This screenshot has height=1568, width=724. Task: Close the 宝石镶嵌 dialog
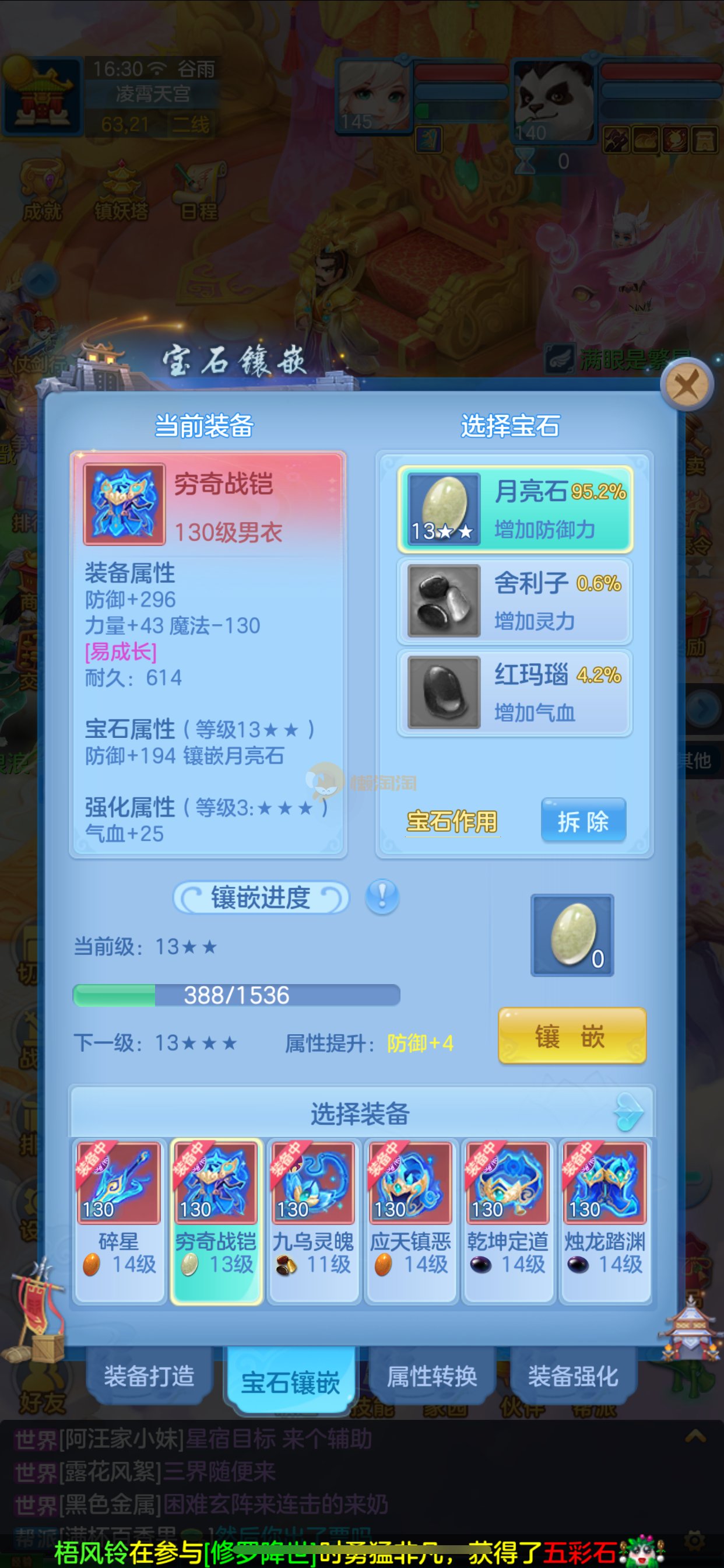coord(687,384)
